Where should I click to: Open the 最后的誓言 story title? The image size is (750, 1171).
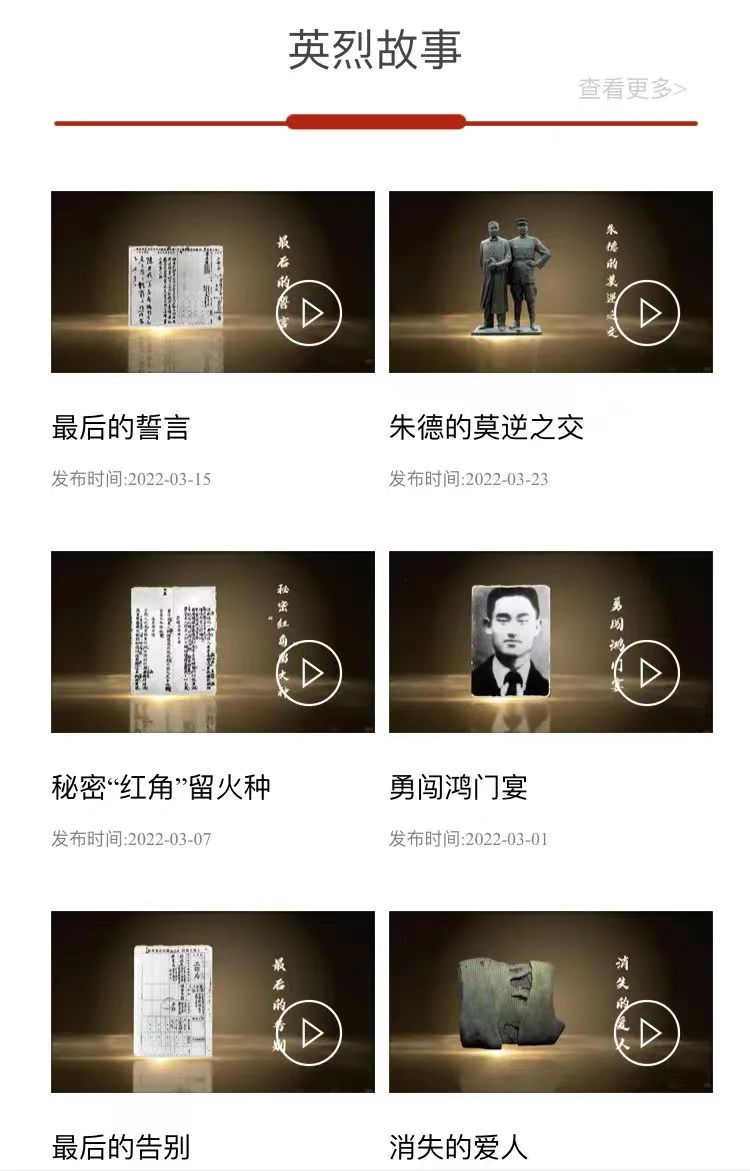click(x=120, y=428)
